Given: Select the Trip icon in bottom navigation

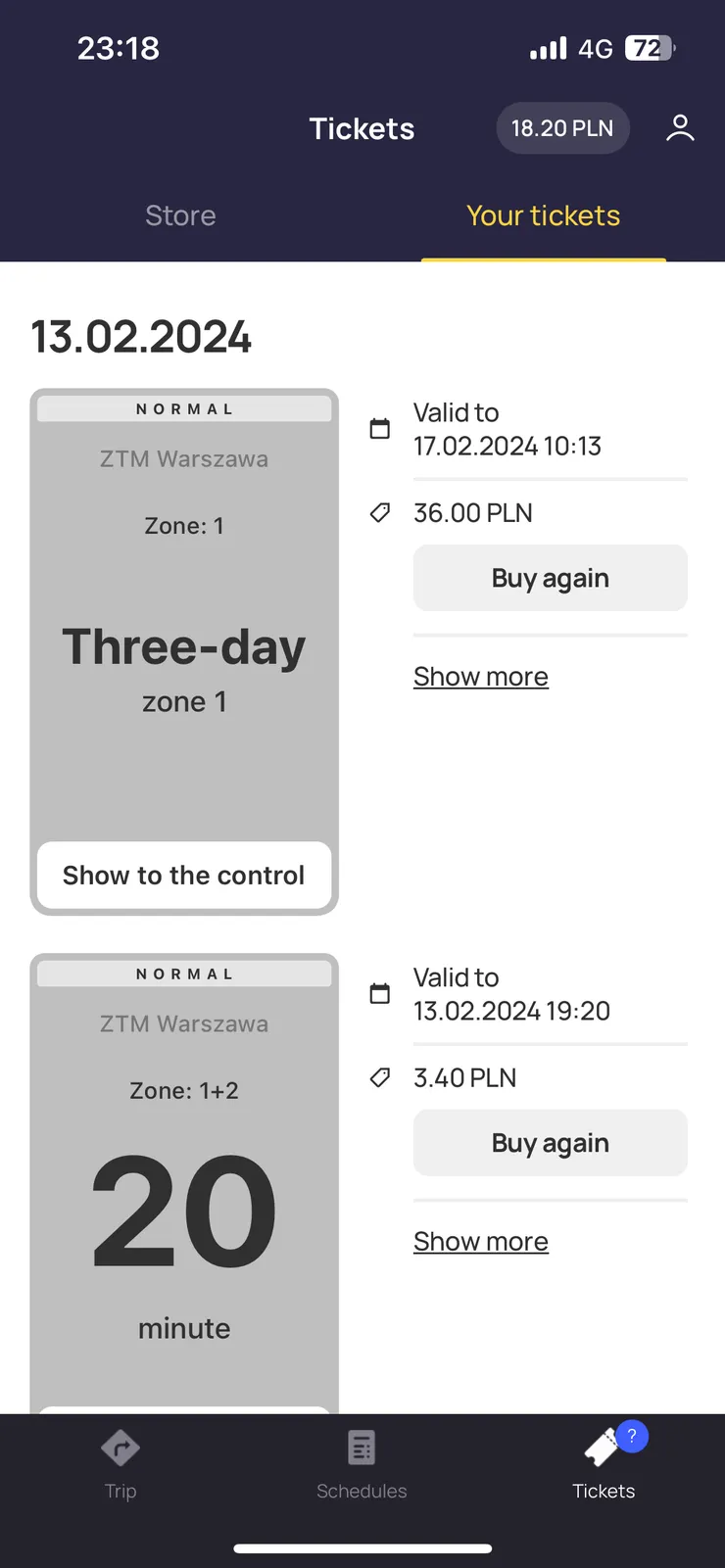Looking at the screenshot, I should (121, 1464).
